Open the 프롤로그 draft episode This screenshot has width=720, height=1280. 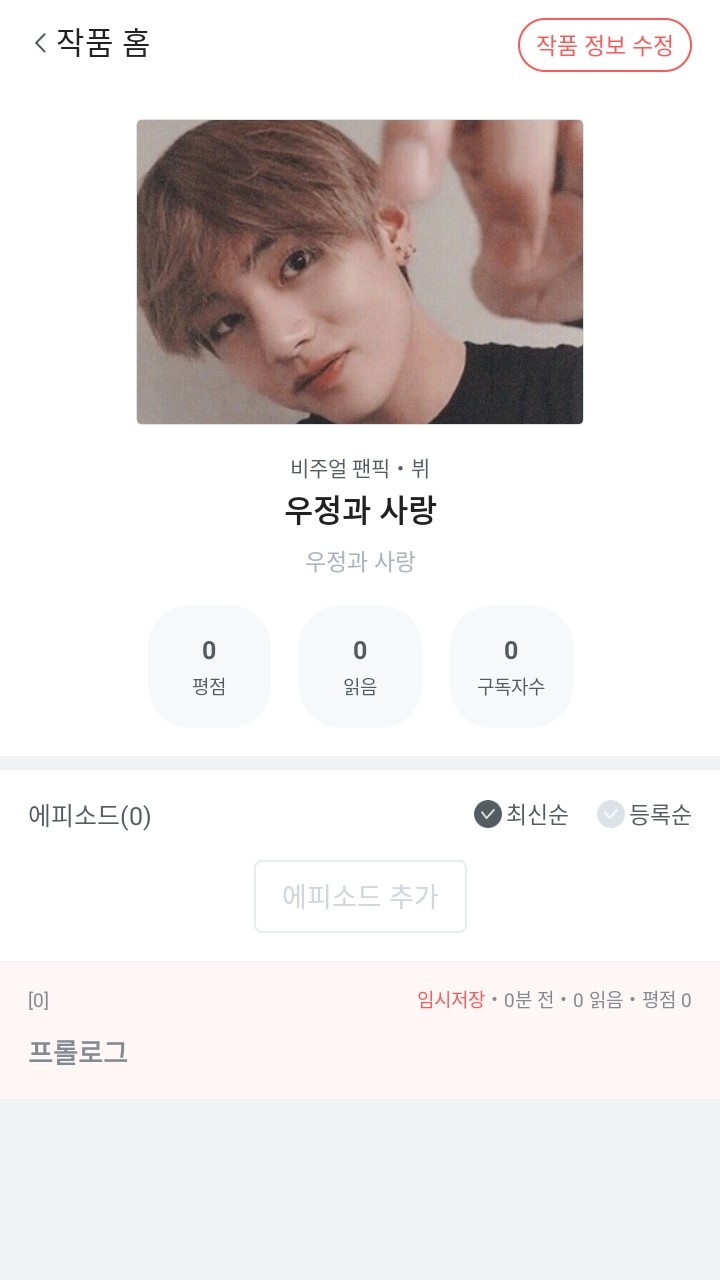pyautogui.click(x=360, y=1030)
